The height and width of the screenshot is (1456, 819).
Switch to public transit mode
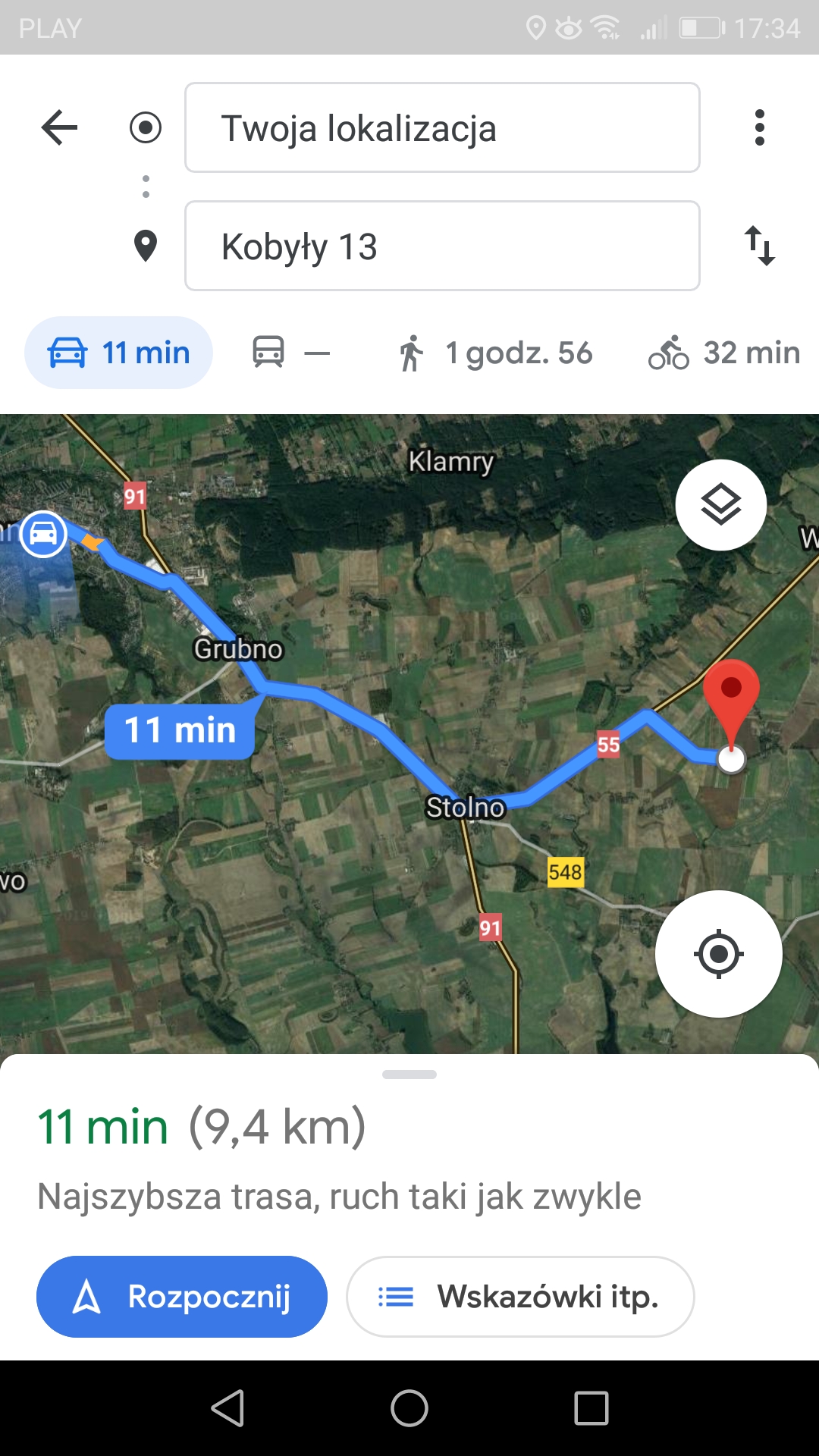(291, 353)
